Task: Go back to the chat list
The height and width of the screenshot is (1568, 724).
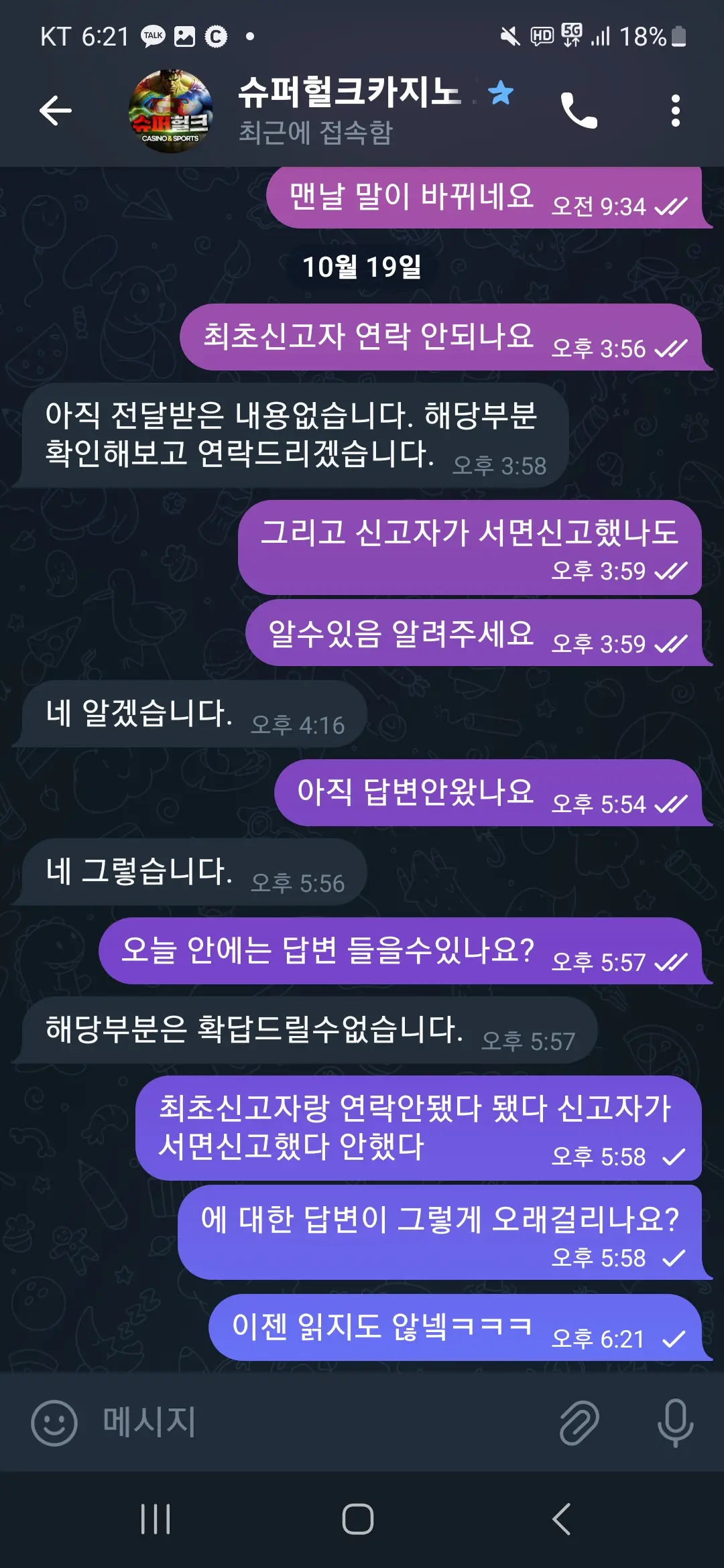Action: (x=55, y=111)
